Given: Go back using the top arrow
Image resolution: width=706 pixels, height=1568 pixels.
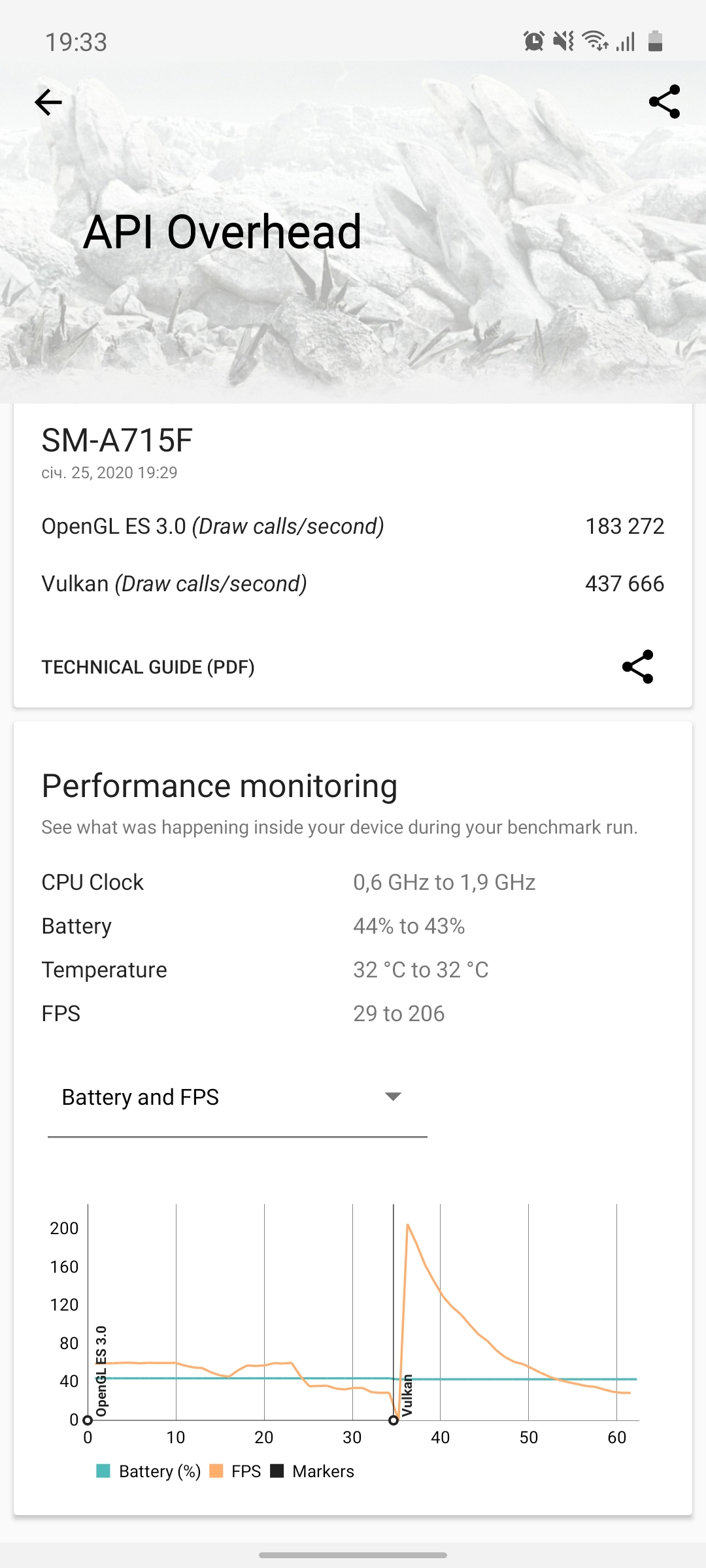Looking at the screenshot, I should (48, 102).
